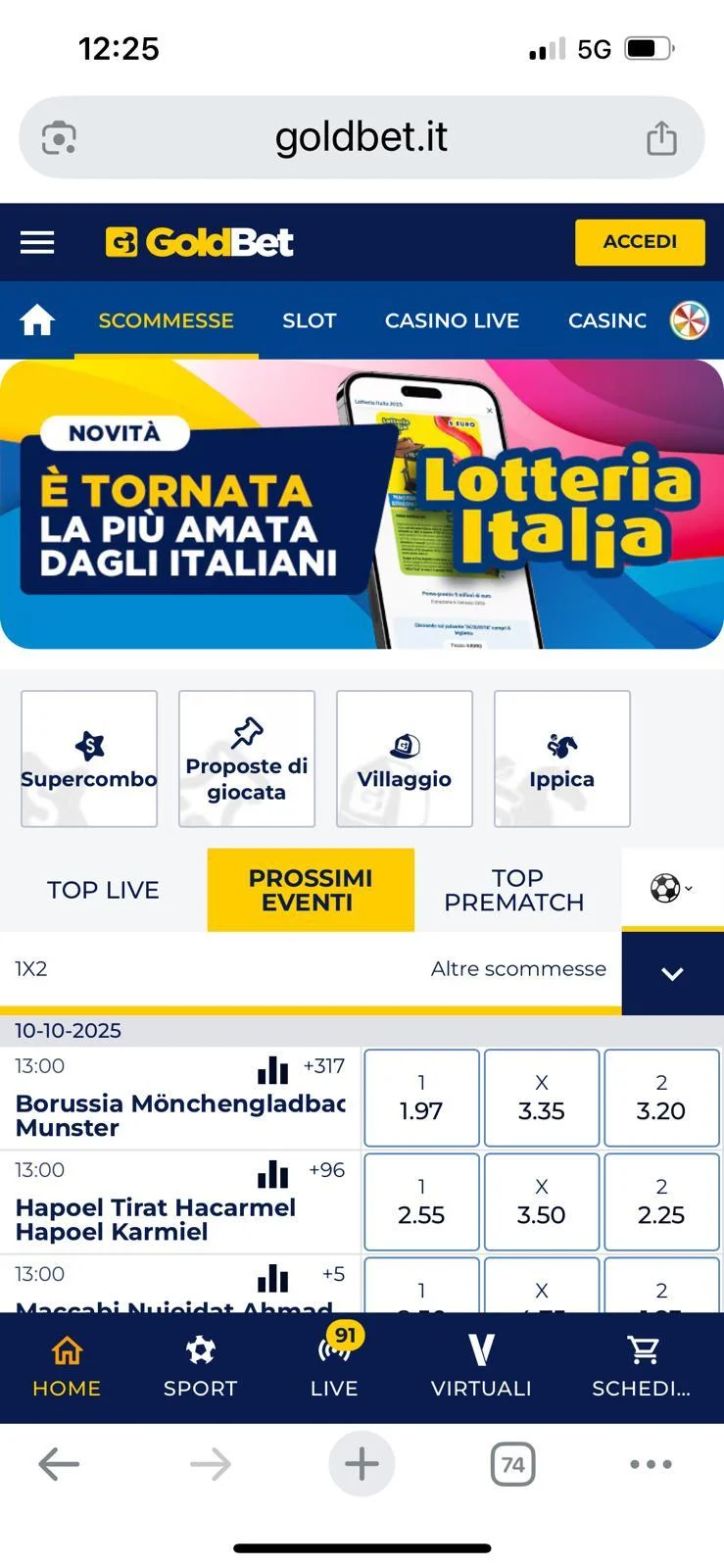Screen dimensions: 724x1568
Task: Open the sport selector soccer ball dropdown
Action: coord(671,888)
